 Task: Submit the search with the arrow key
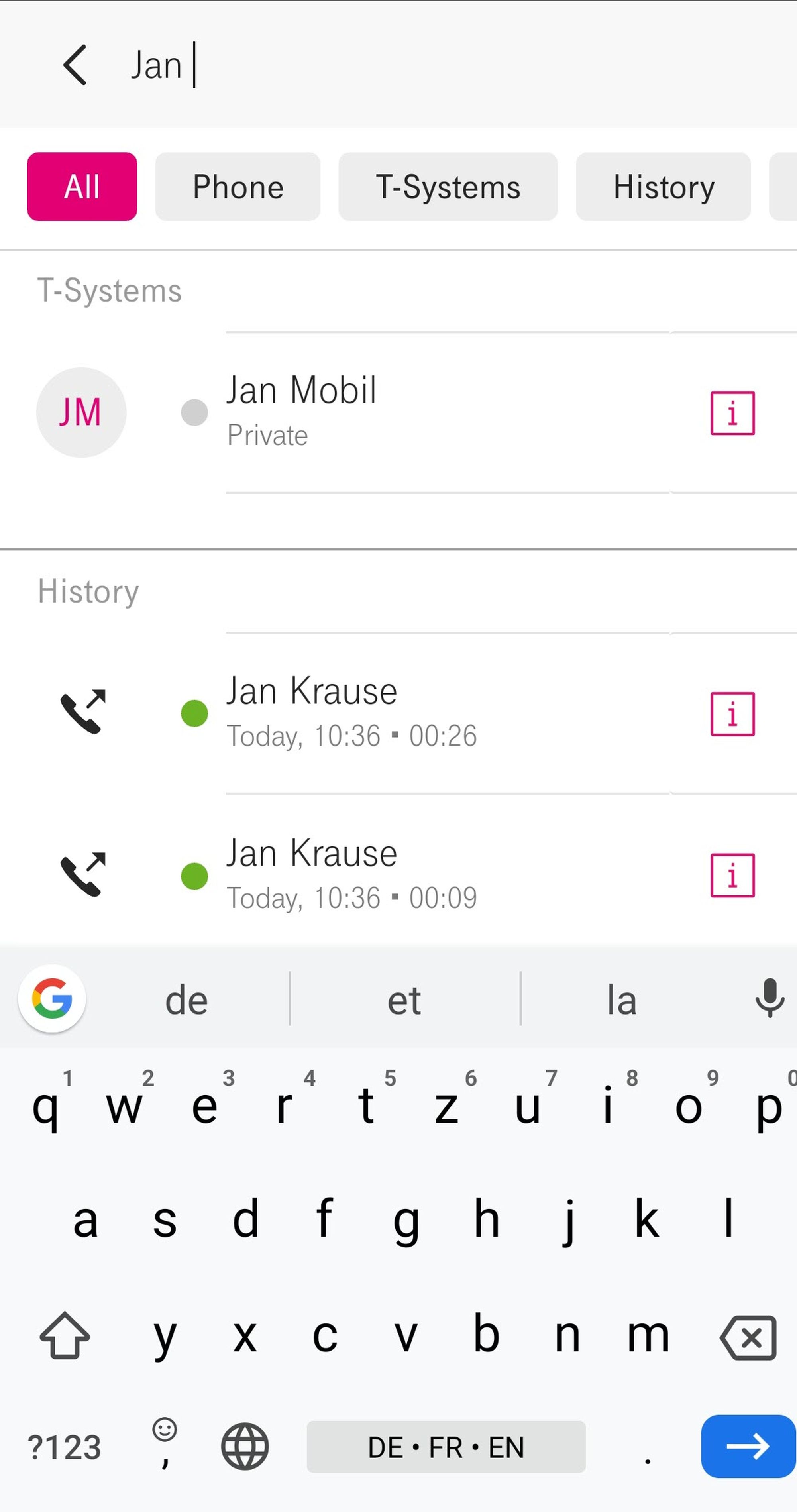[748, 1446]
